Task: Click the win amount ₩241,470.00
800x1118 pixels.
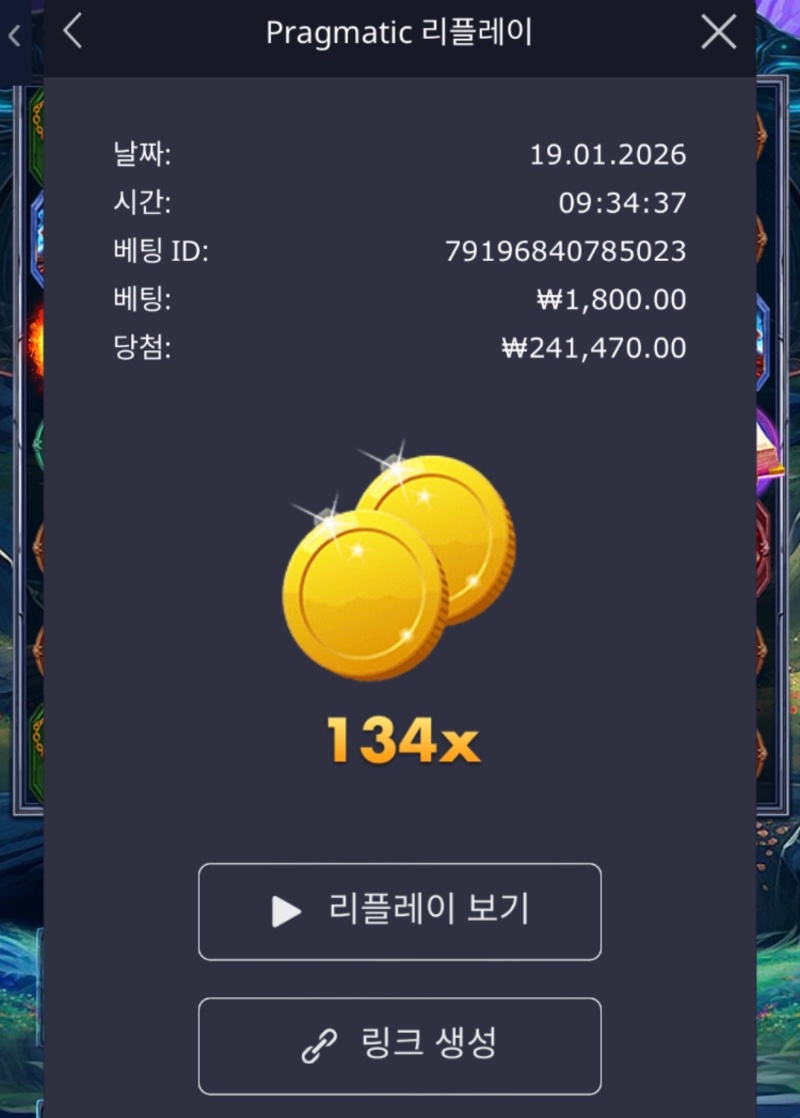Action: tap(595, 347)
